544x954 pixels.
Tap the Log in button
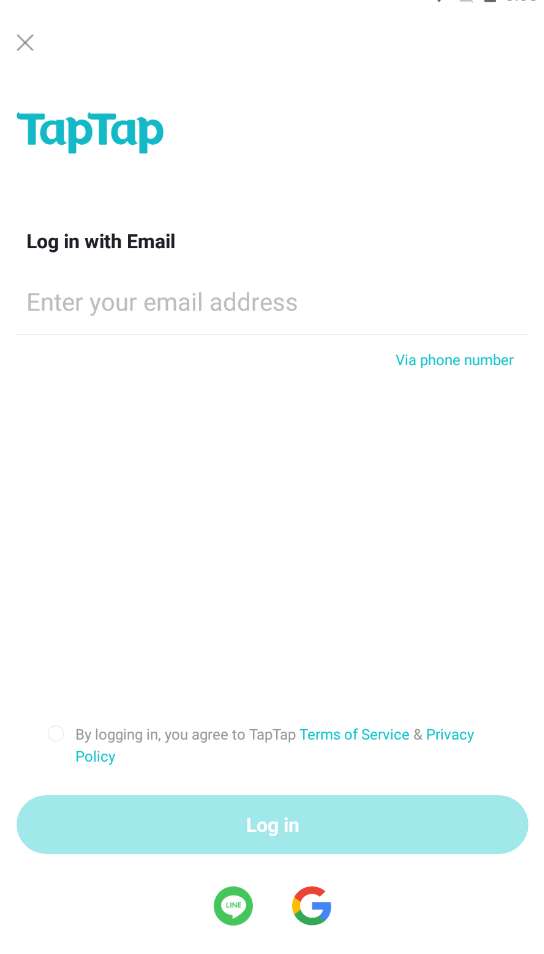pos(272,824)
